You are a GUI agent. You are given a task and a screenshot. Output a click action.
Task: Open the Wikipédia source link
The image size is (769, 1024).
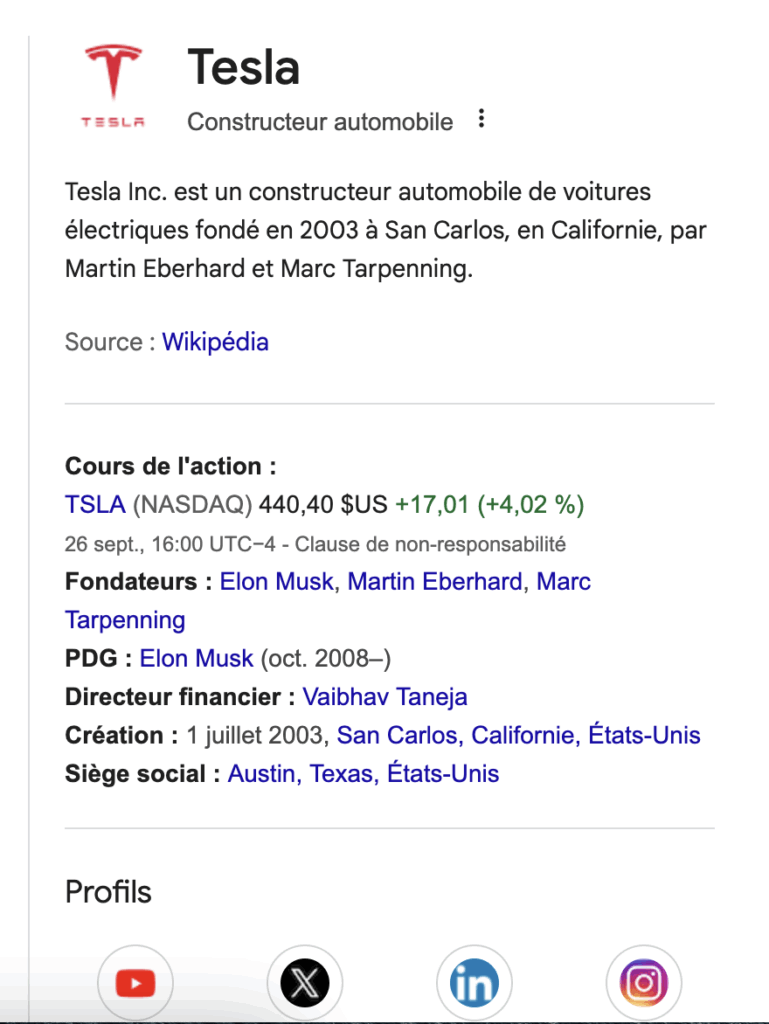[215, 342]
